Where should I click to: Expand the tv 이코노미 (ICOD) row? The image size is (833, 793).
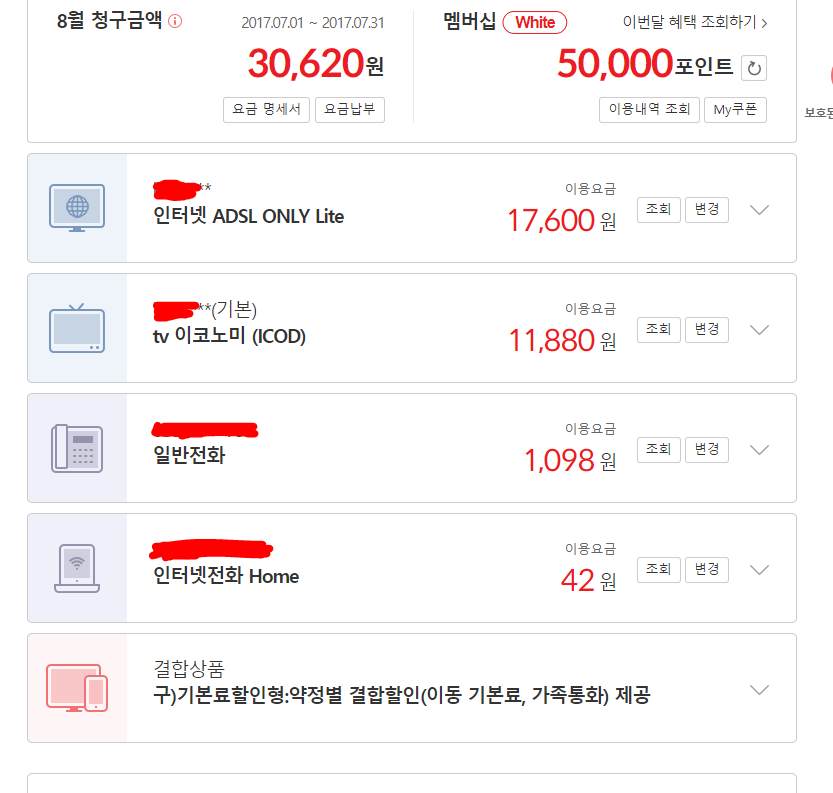click(x=760, y=330)
